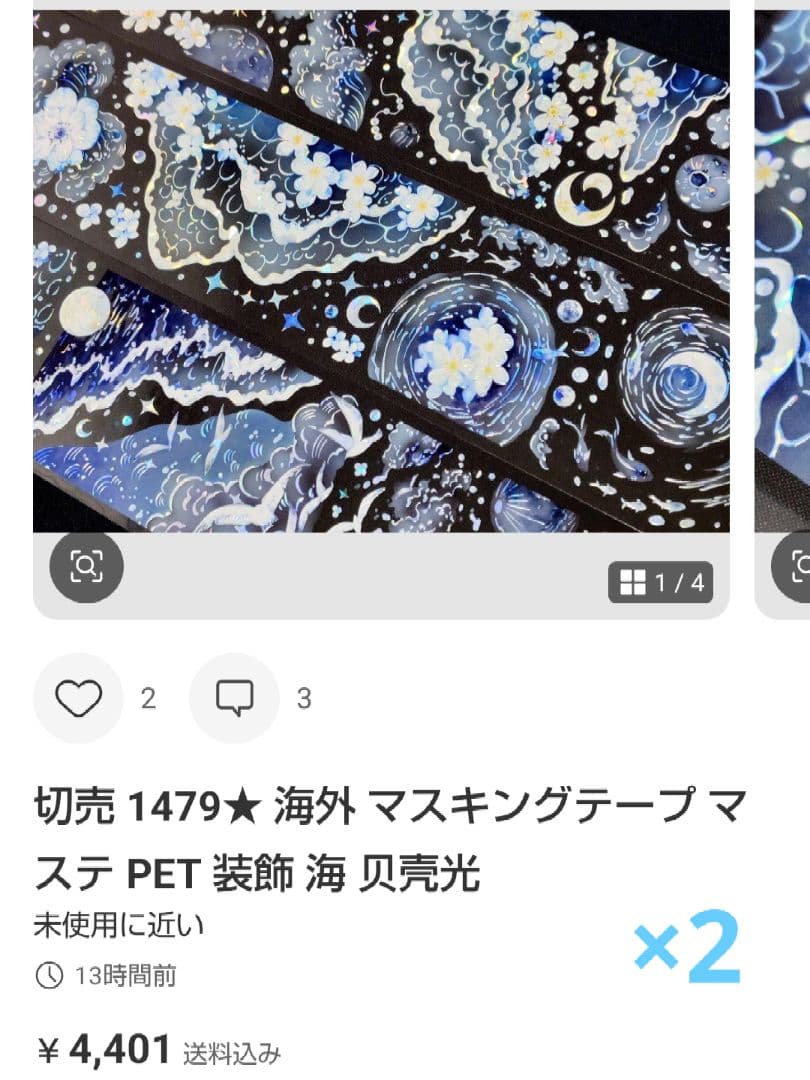This screenshot has height=1080, width=810.
Task: Open the comments on this listing
Action: [x=235, y=698]
